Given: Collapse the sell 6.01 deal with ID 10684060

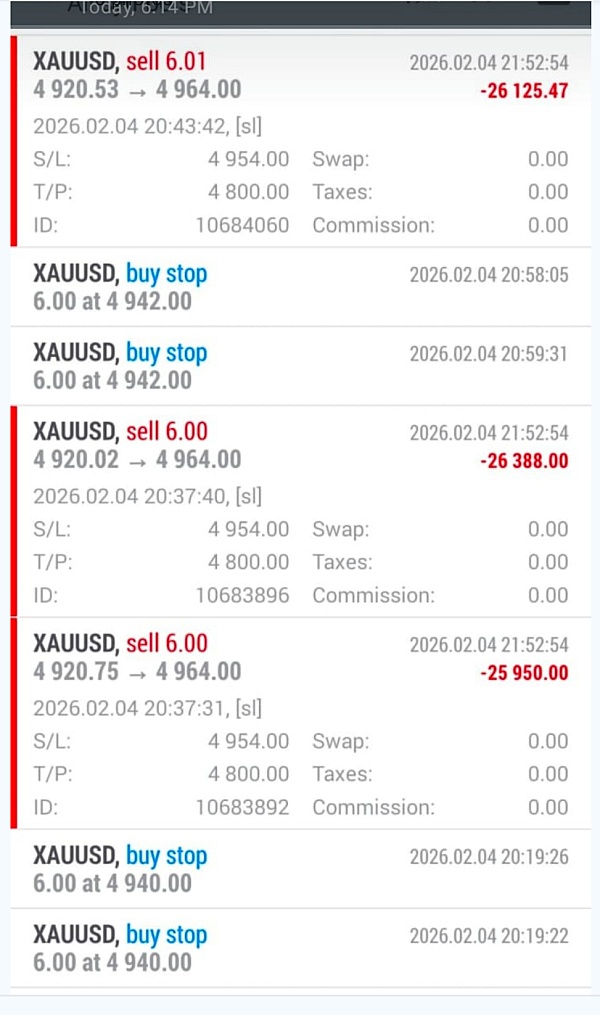Looking at the screenshot, I should pyautogui.click(x=300, y=76).
